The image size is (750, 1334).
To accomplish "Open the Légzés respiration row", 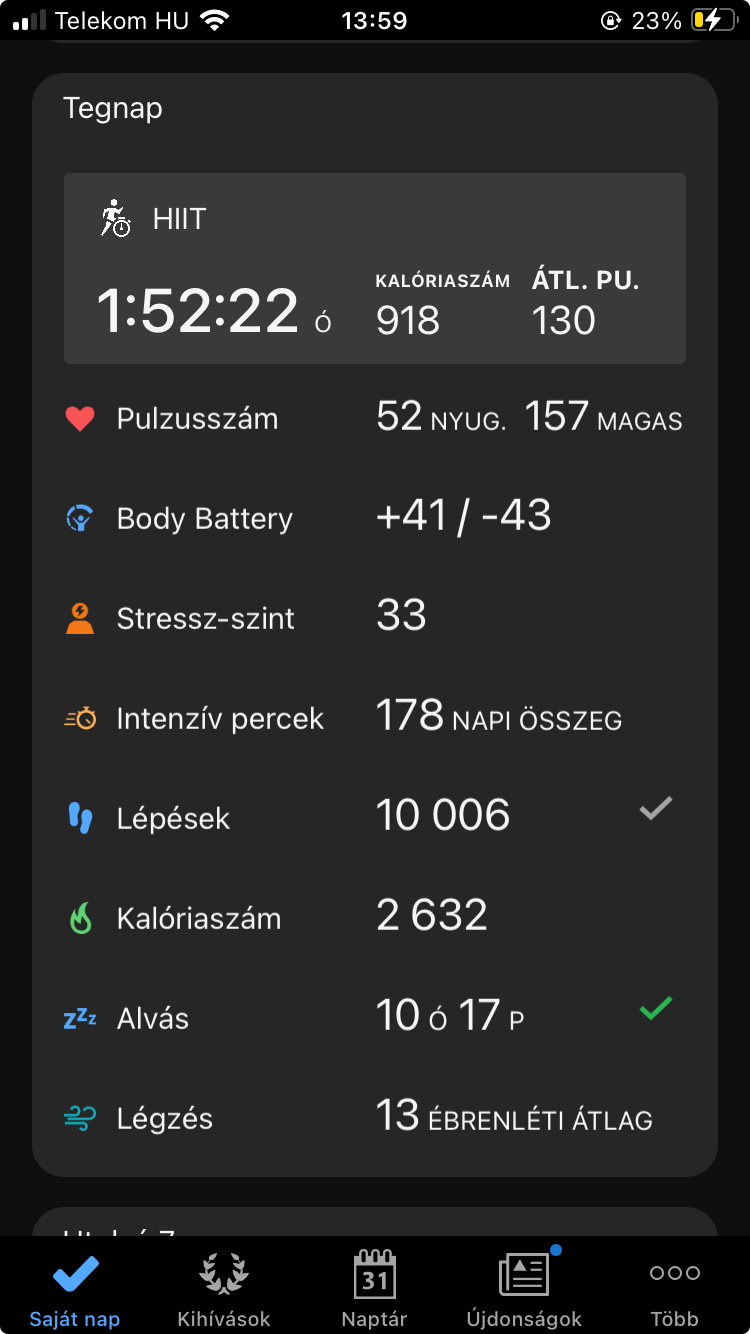I will [x=374, y=1118].
